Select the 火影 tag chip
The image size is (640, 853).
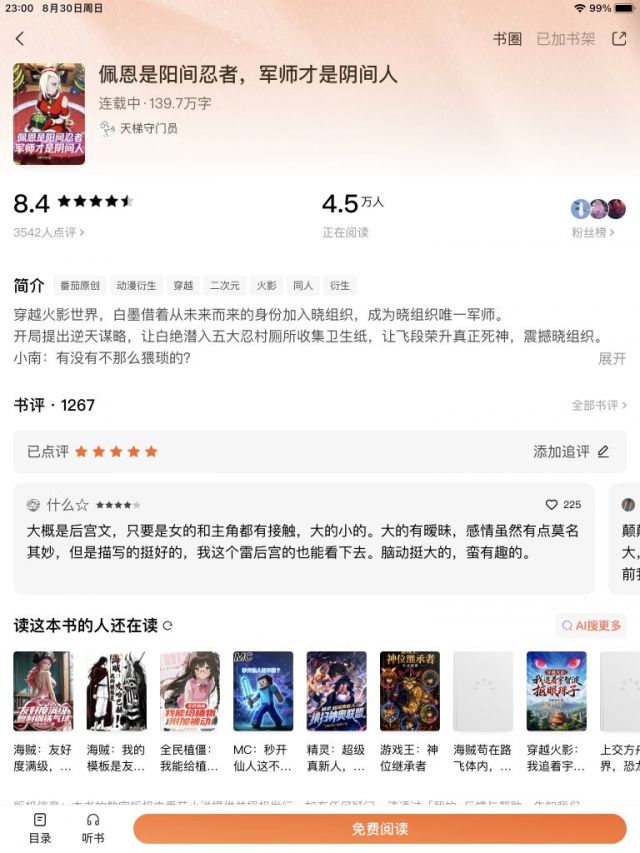(266, 286)
